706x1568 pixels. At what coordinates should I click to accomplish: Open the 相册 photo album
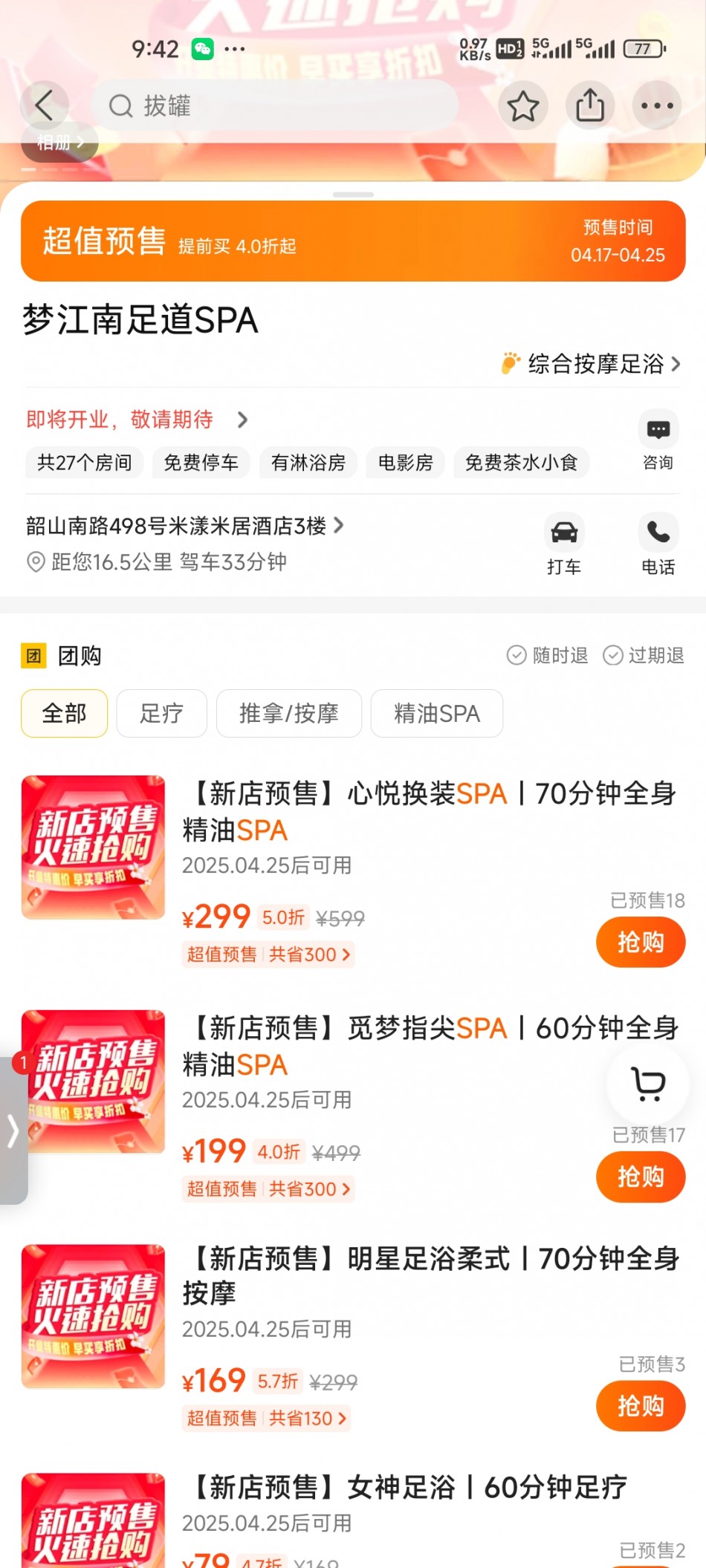59,142
